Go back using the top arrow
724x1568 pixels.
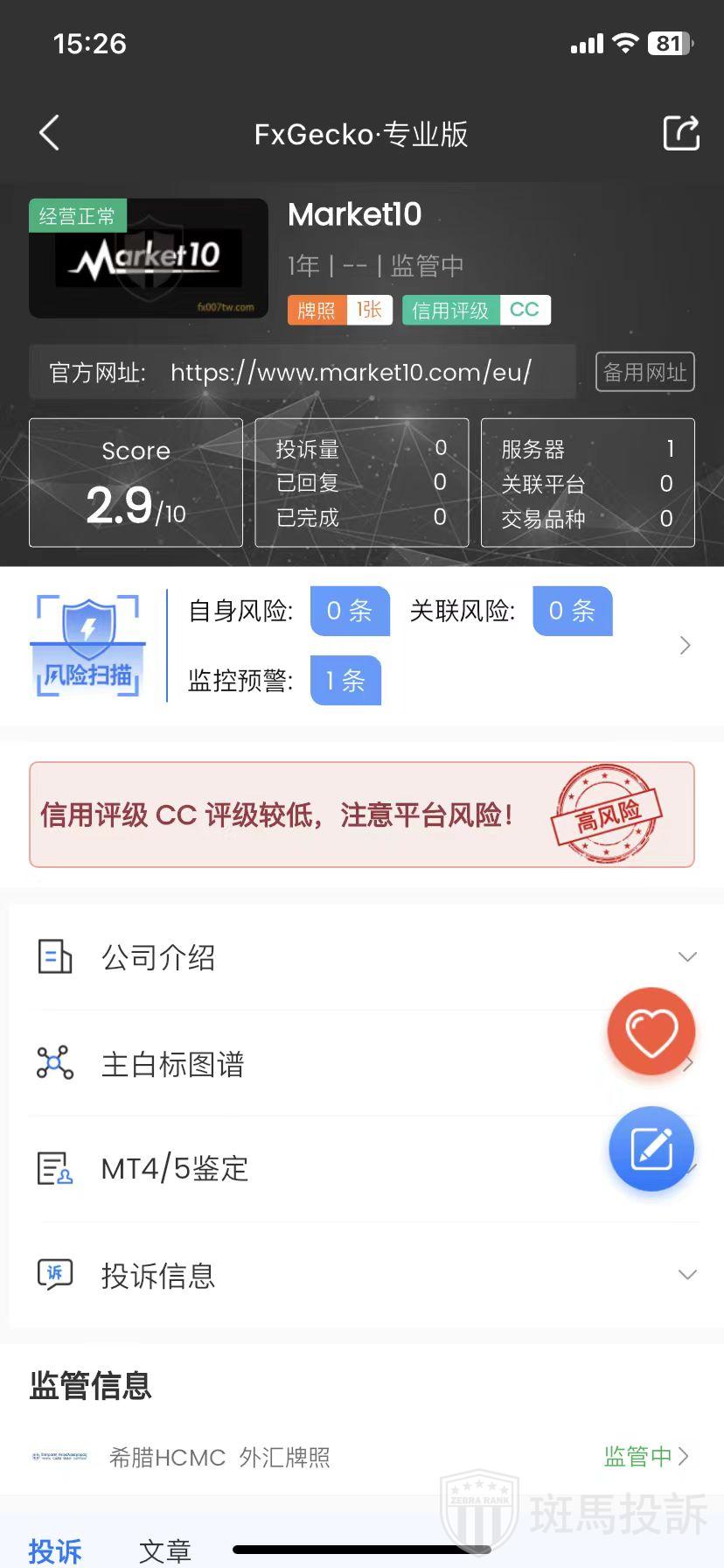pos(50,133)
